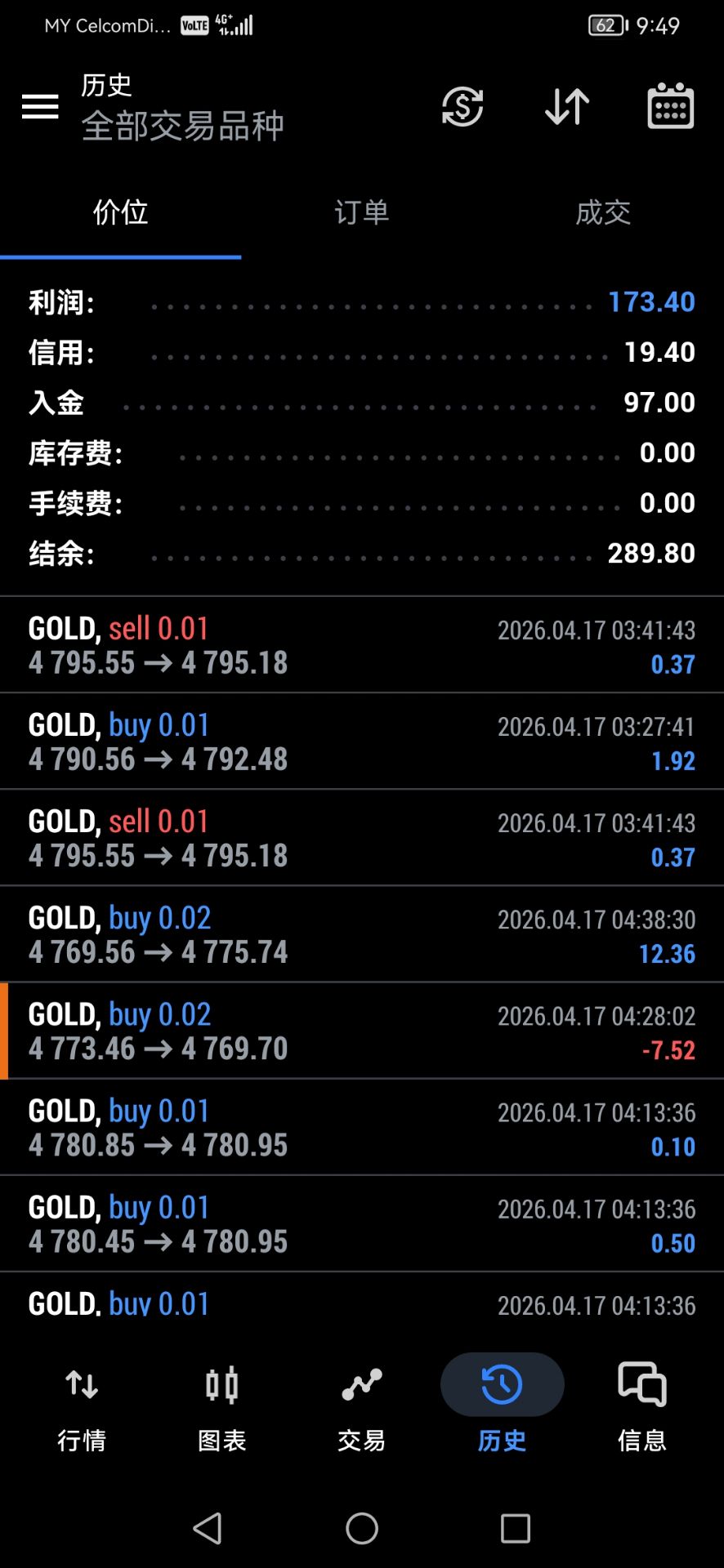Select the 价位 tab
Viewport: 724px width, 1568px height.
pyautogui.click(x=120, y=212)
